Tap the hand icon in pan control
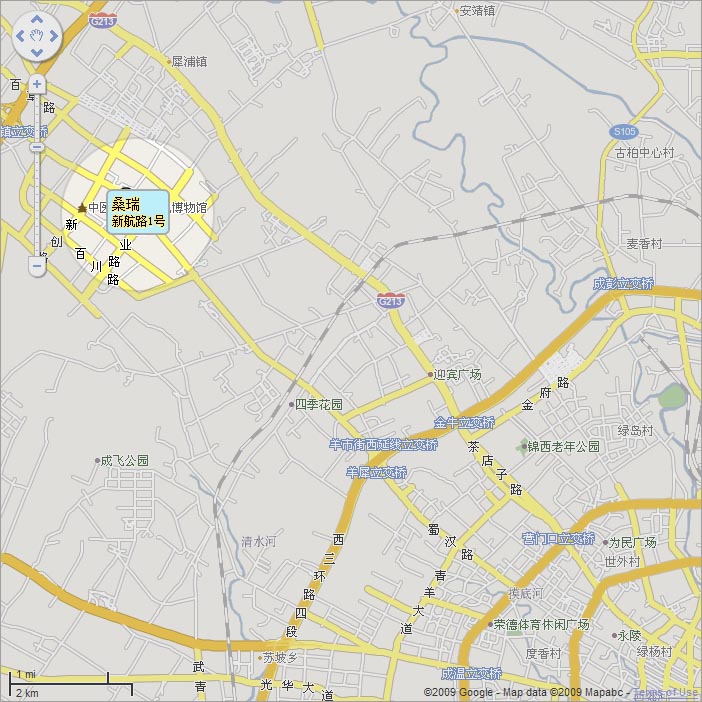Screen dimensions: 702x702 click(37, 36)
